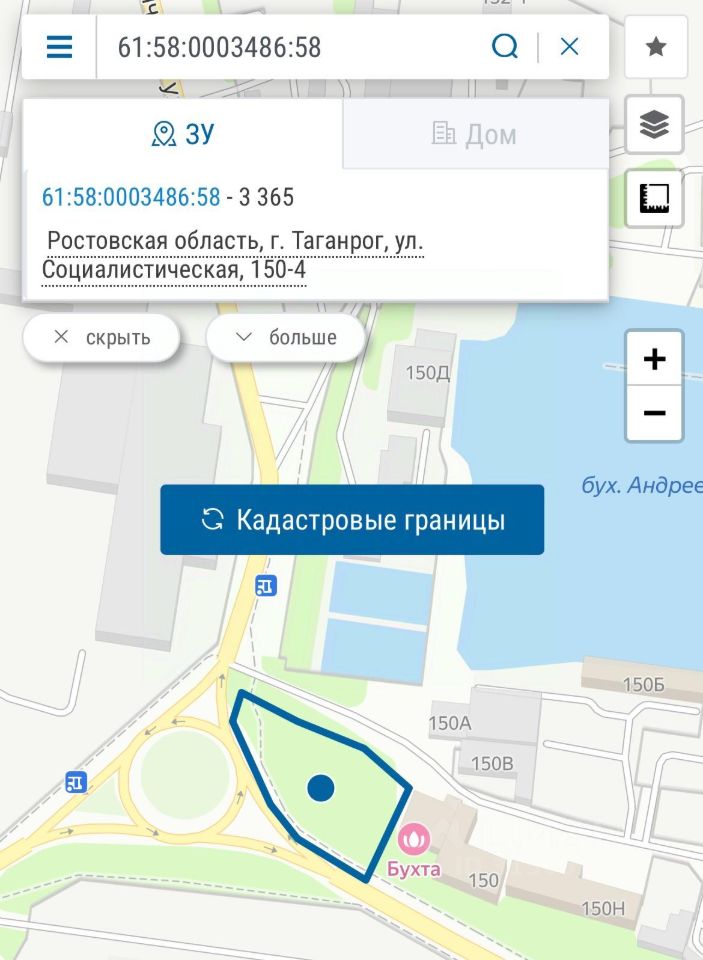Expand details with больше
703x960 pixels.
(x=286, y=338)
